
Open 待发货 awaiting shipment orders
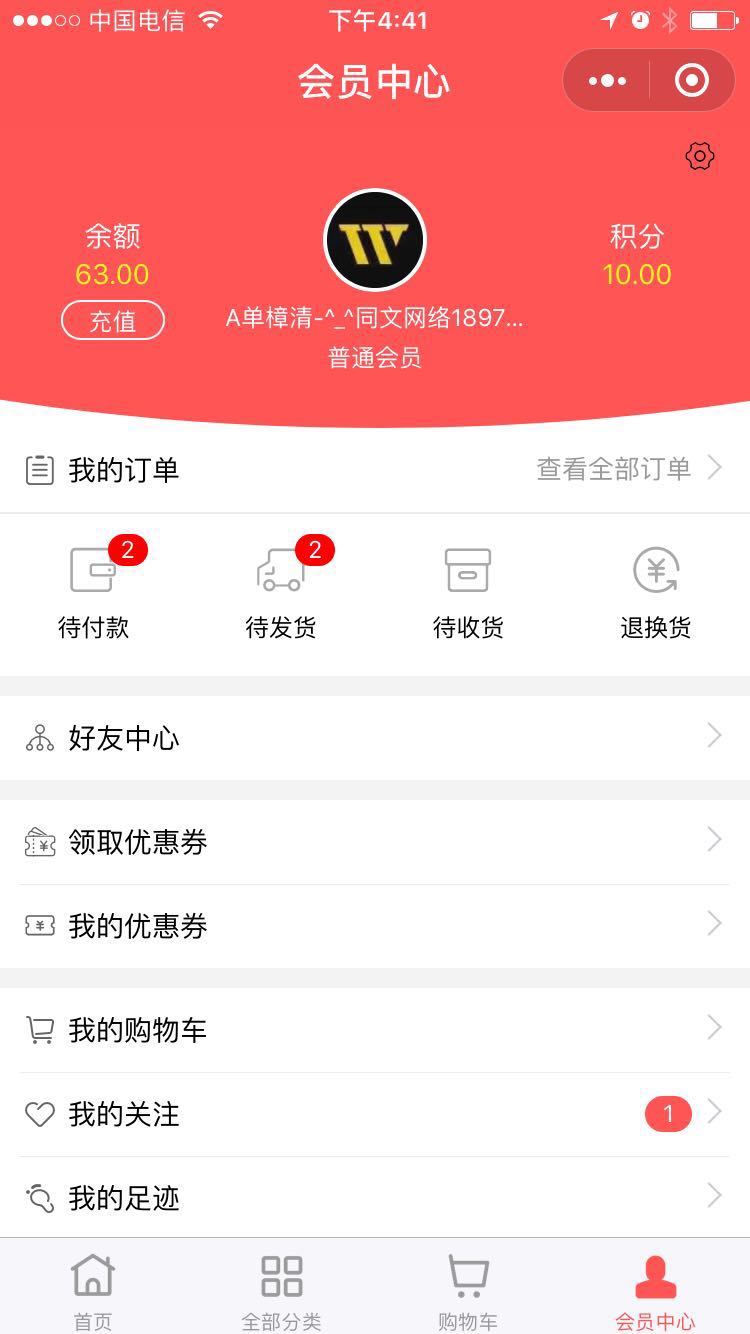click(x=281, y=592)
